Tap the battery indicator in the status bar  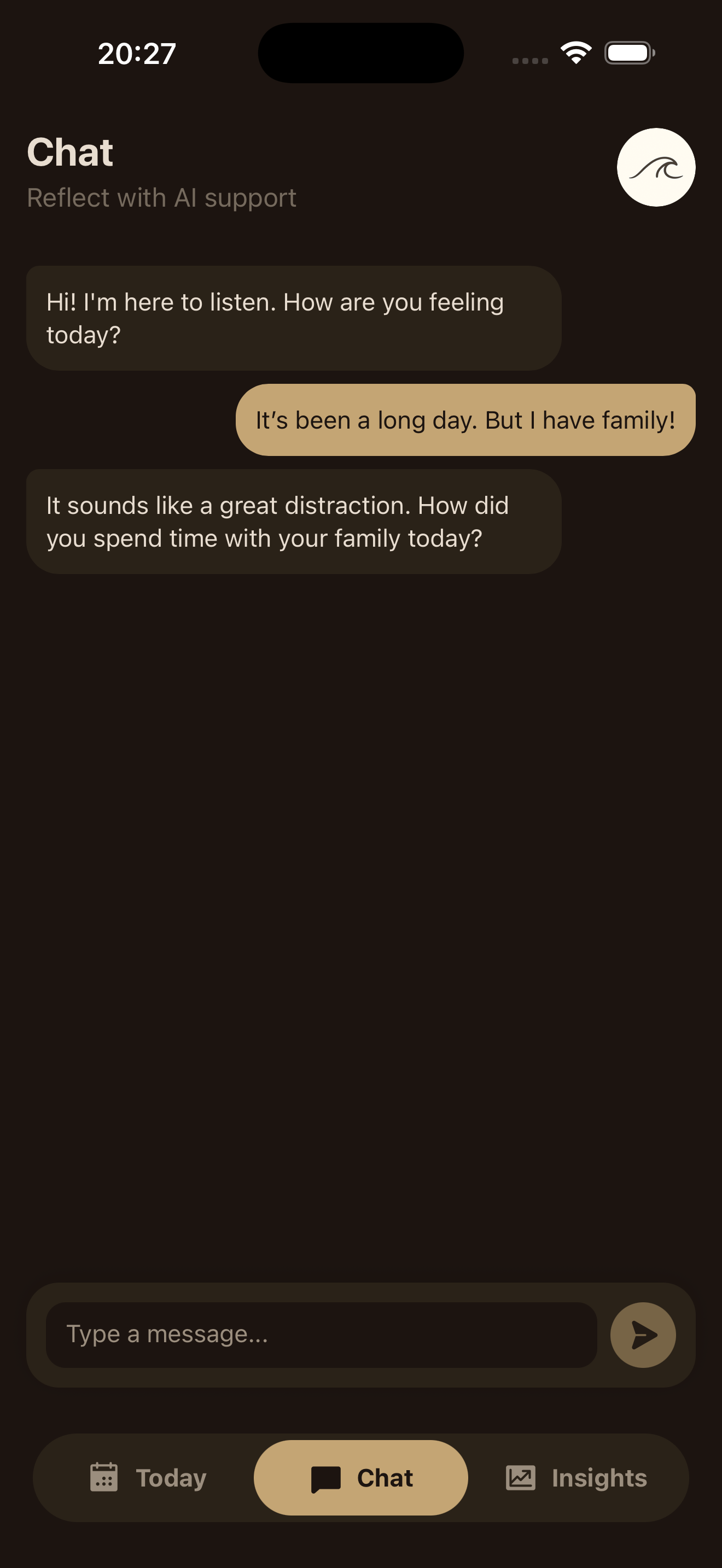coord(630,52)
